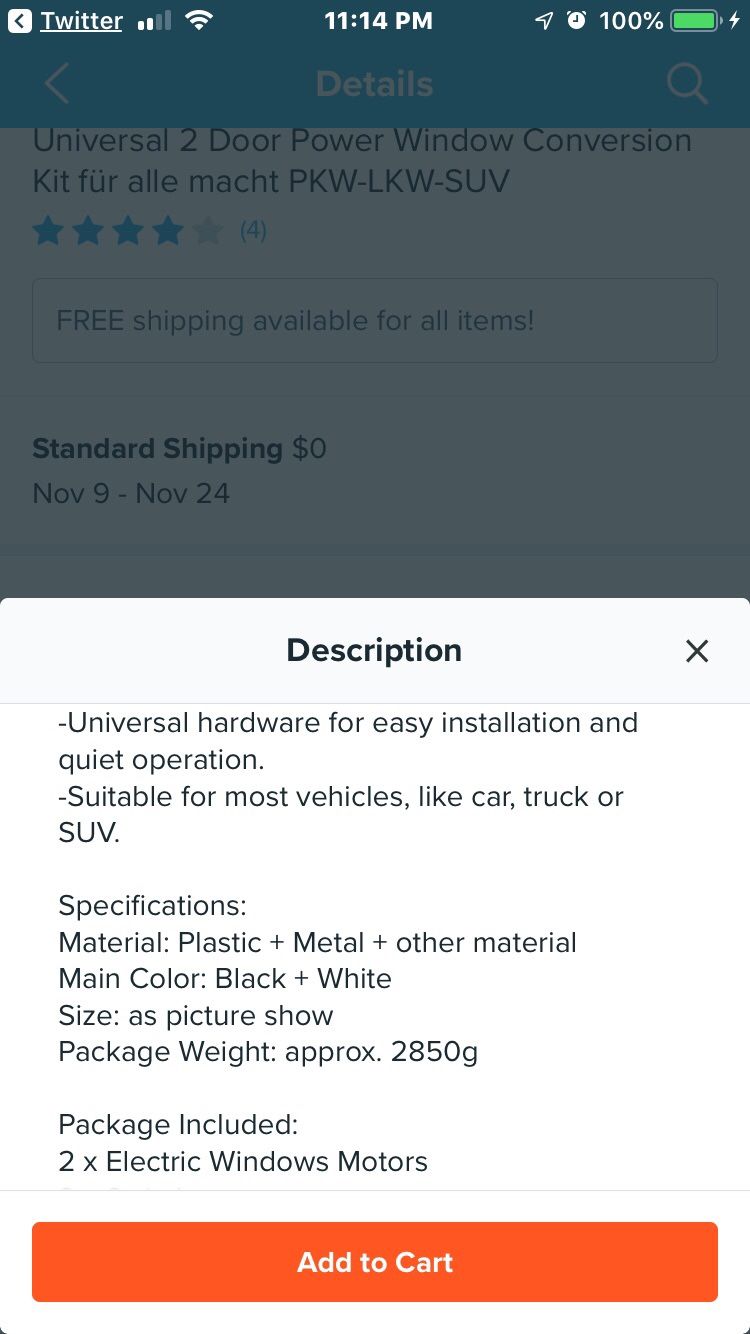The height and width of the screenshot is (1334, 750).
Task: Add this item to cart
Action: [x=375, y=1262]
